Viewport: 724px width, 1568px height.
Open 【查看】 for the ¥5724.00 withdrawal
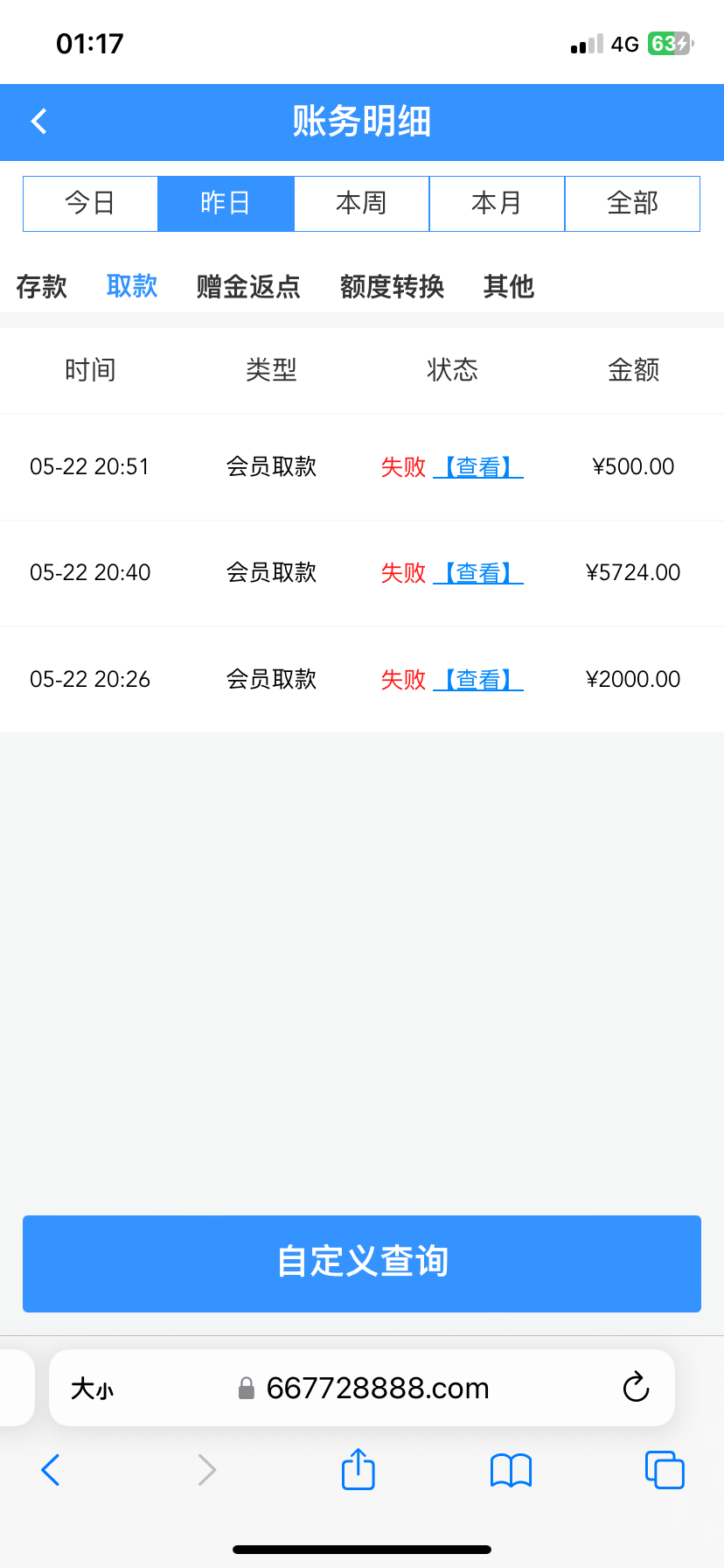coord(478,572)
